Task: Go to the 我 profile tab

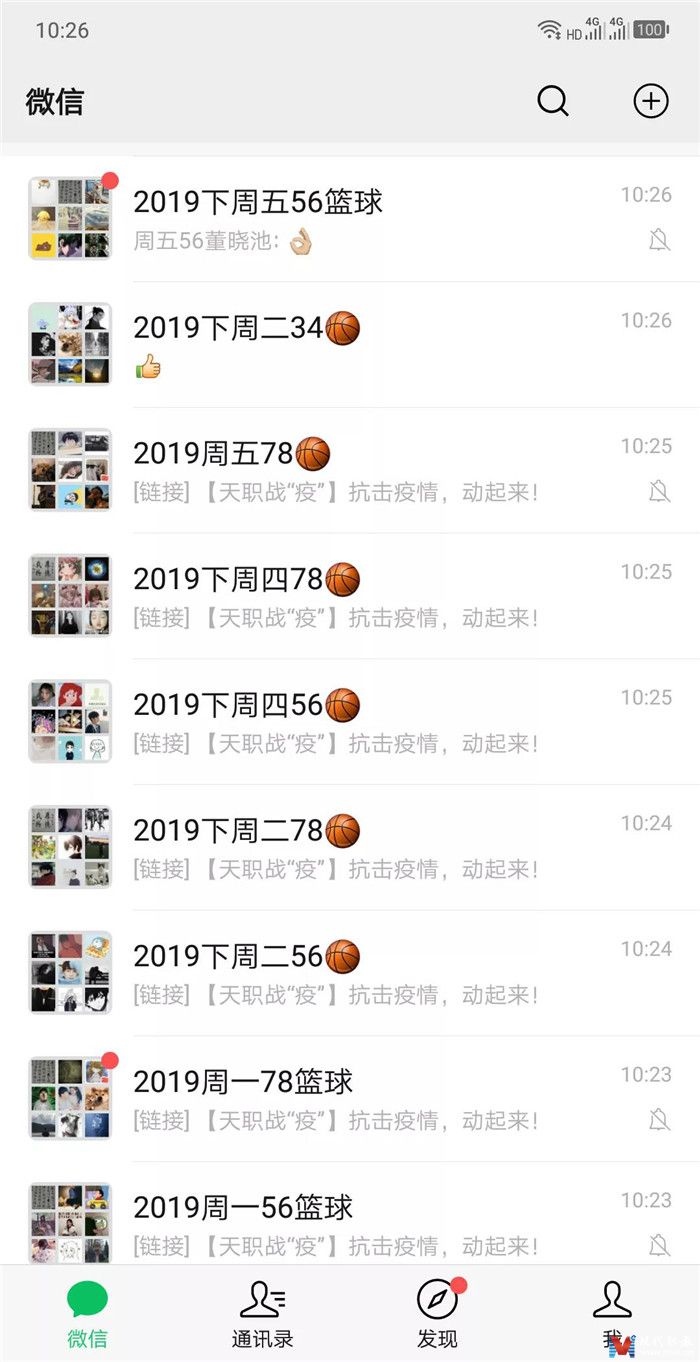Action: coord(612,1315)
